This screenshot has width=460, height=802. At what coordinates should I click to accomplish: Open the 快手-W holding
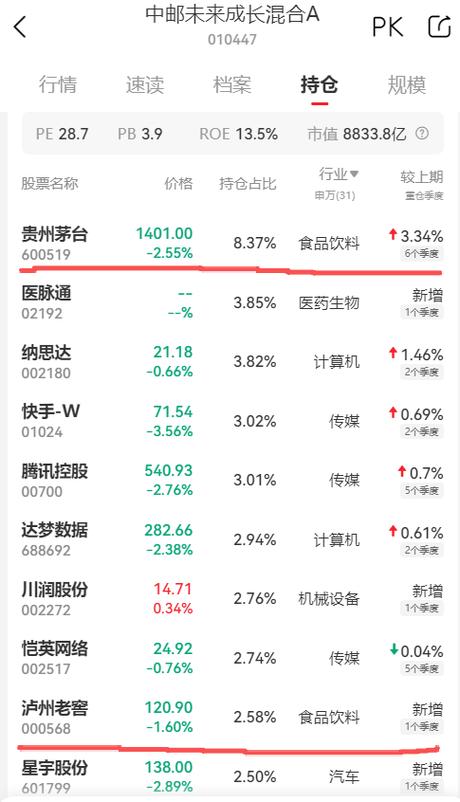point(232,421)
